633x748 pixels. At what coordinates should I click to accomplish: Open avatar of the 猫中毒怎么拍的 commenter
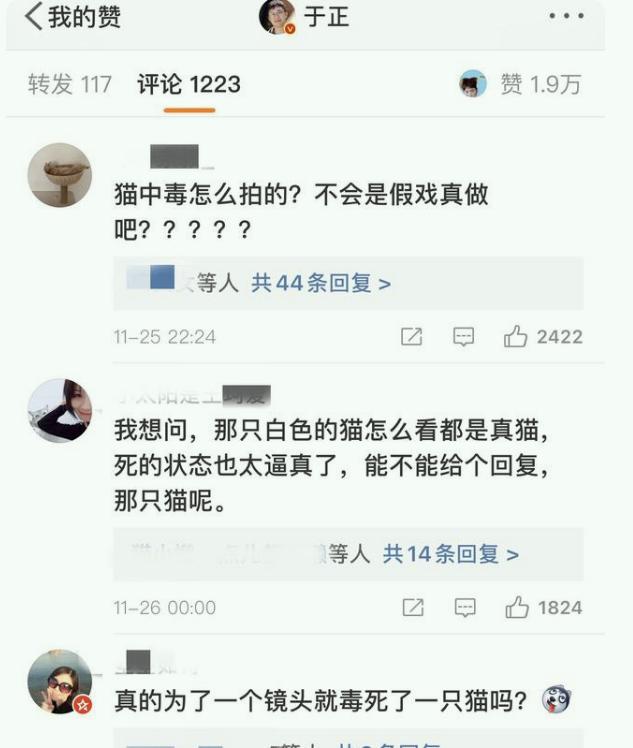click(59, 175)
